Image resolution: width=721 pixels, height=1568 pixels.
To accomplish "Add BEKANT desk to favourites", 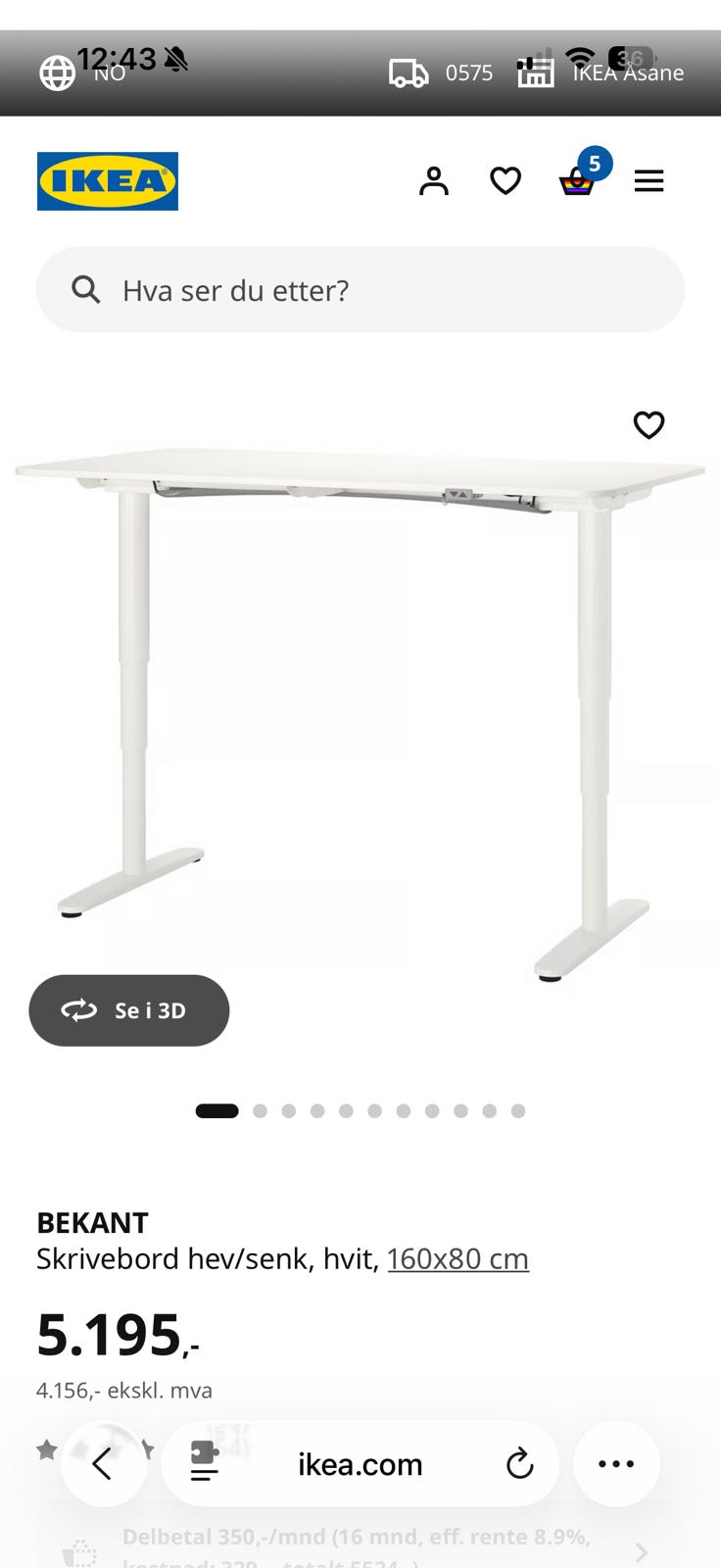I will point(649,425).
